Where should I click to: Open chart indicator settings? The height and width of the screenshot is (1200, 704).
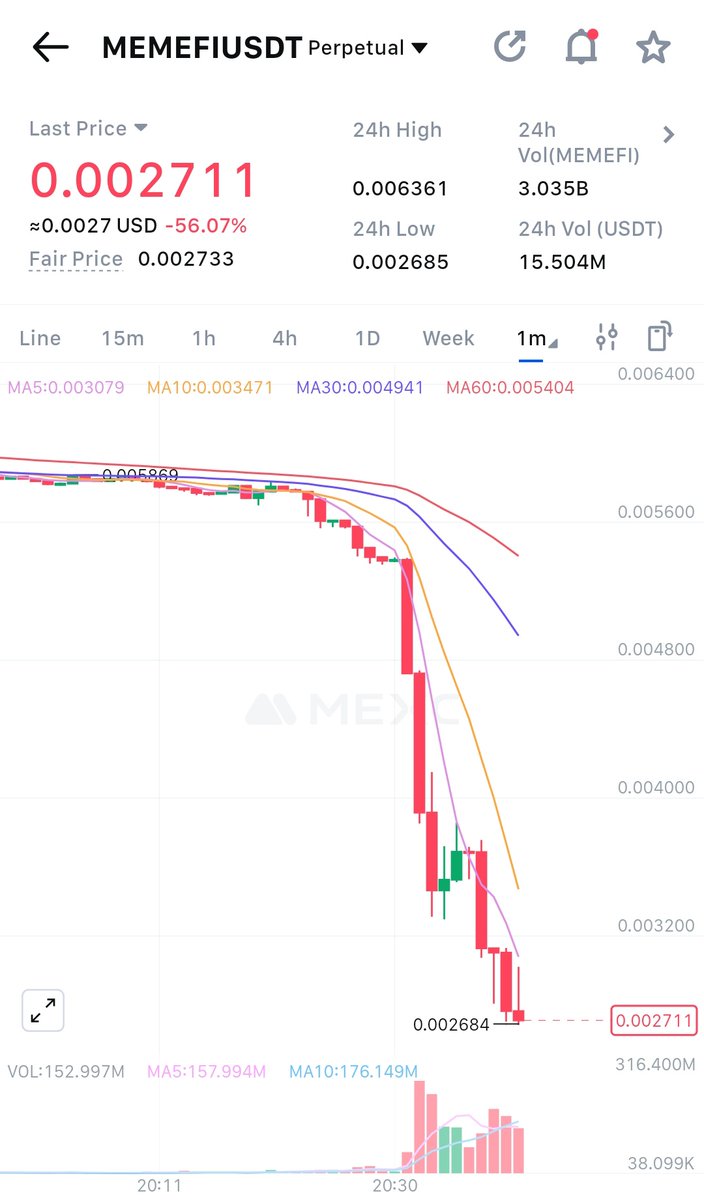coord(606,338)
